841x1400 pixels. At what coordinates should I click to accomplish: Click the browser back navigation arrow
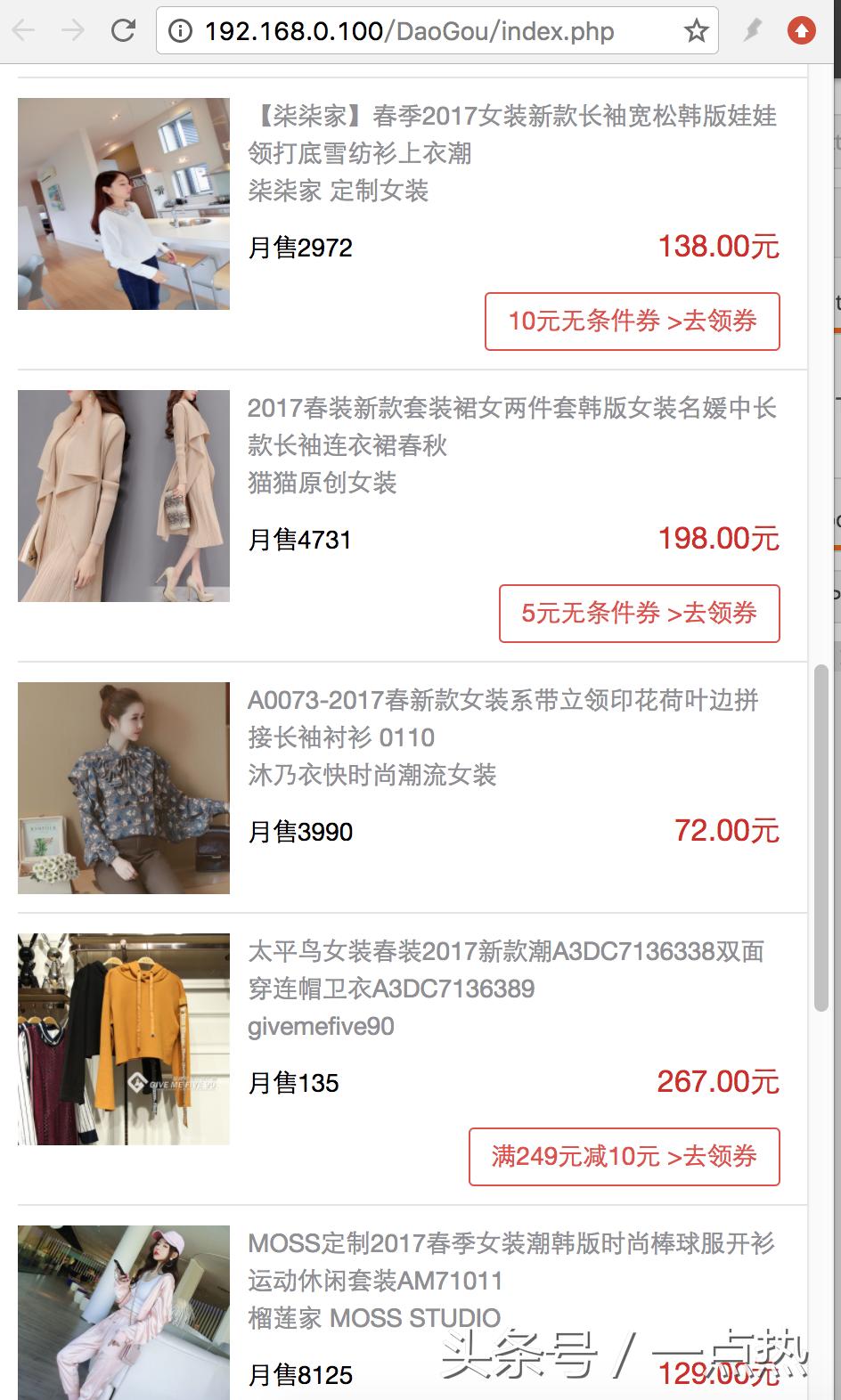coord(24,29)
